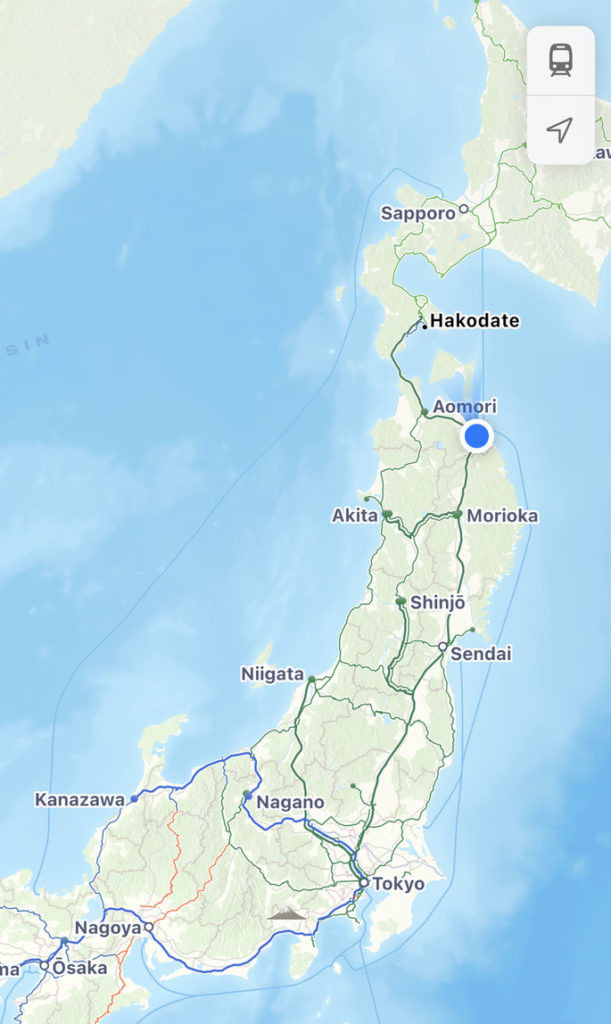Screen dimensions: 611x1024
Task: Tap the location tracking arrow
Action: [x=560, y=130]
